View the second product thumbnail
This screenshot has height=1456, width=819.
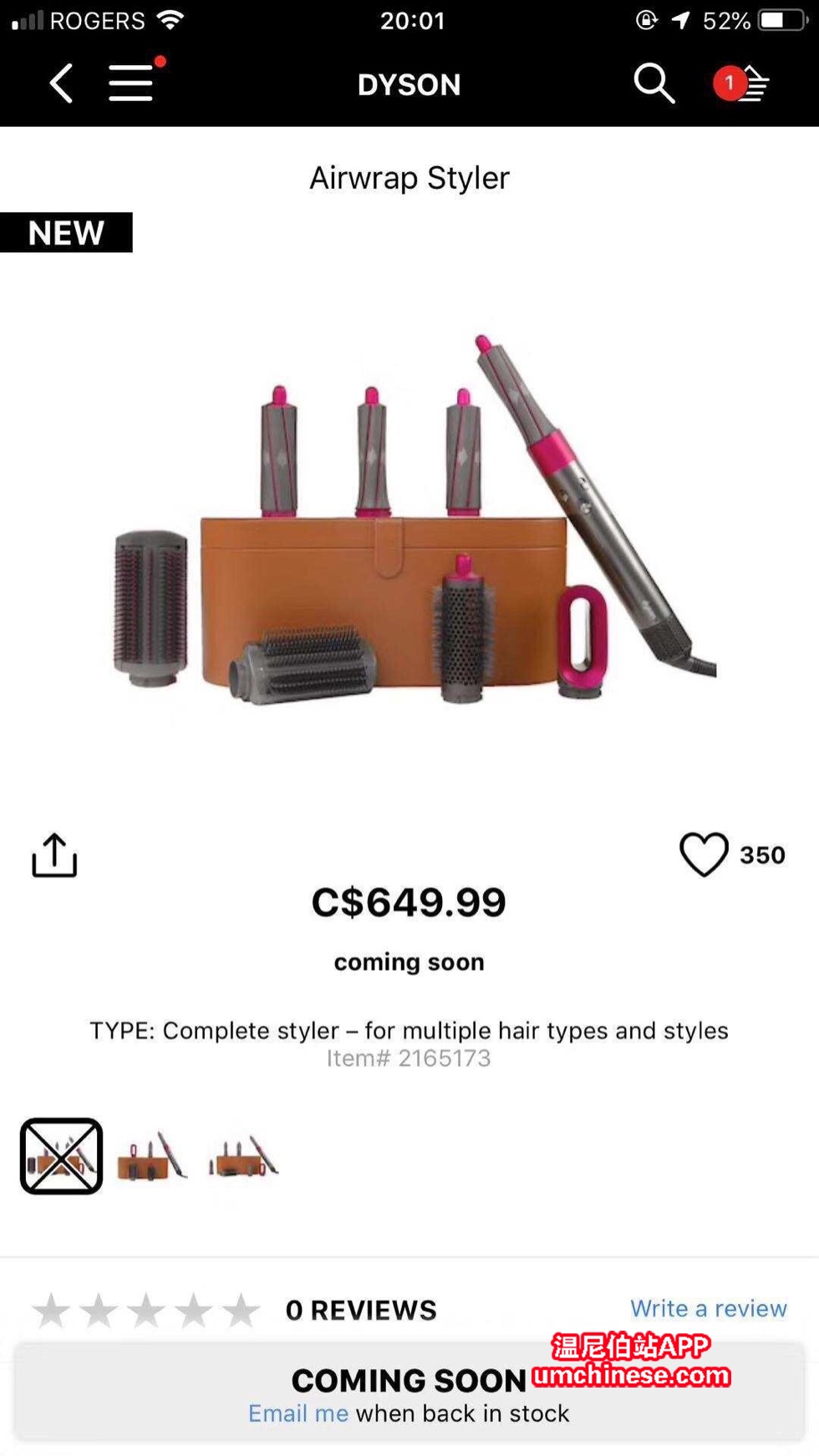pos(153,1157)
